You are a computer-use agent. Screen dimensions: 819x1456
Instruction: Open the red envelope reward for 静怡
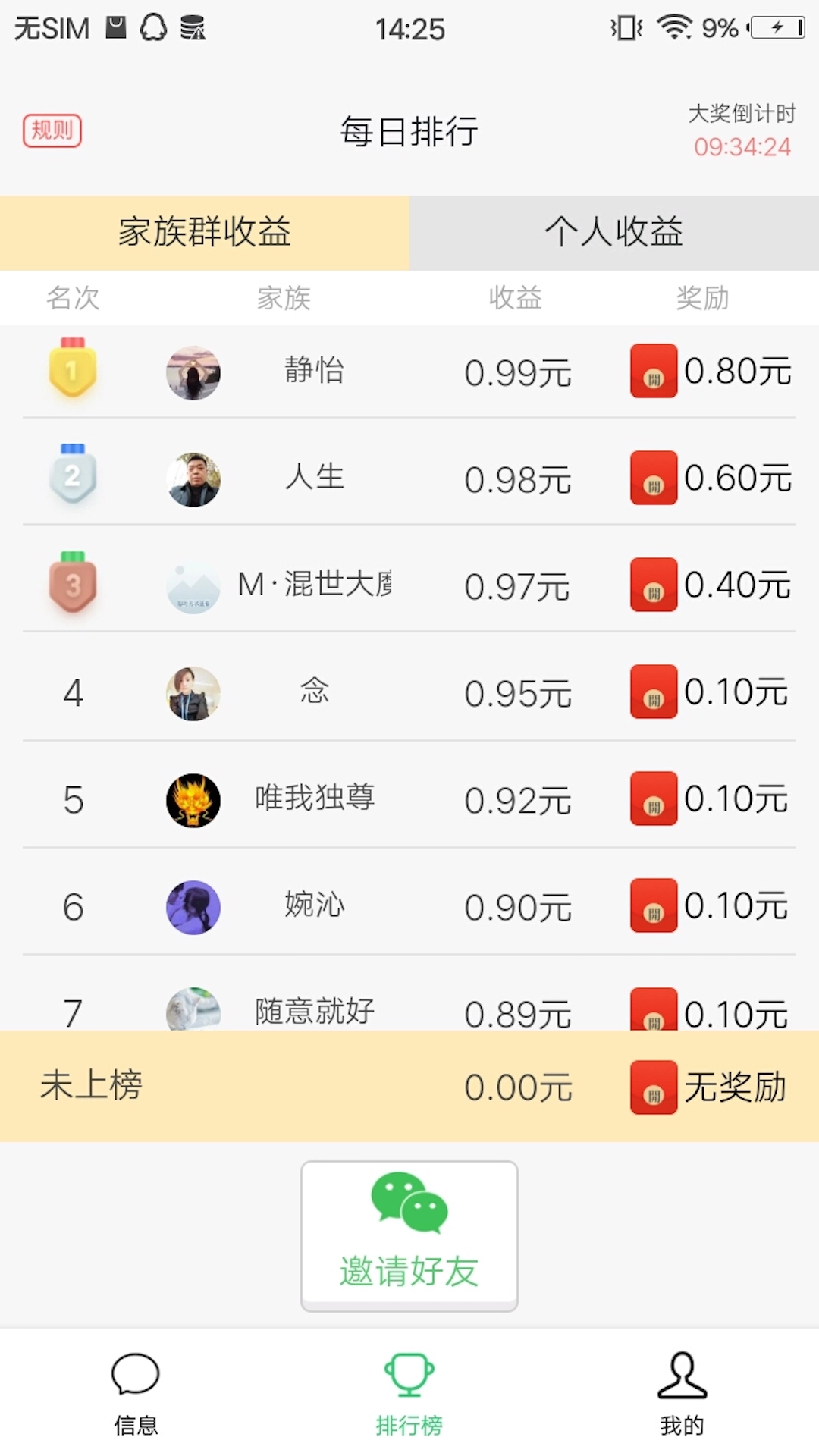[x=654, y=373]
